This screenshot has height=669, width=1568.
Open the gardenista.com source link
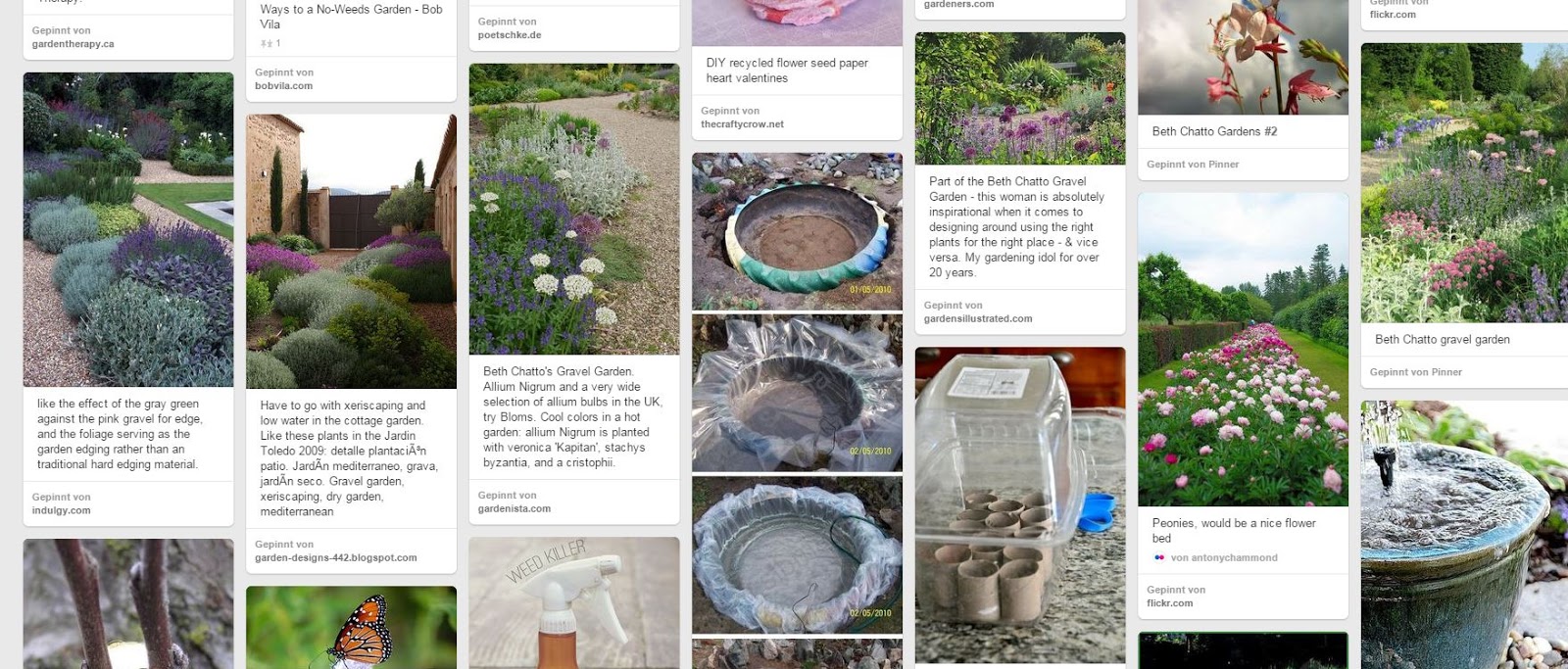click(514, 508)
